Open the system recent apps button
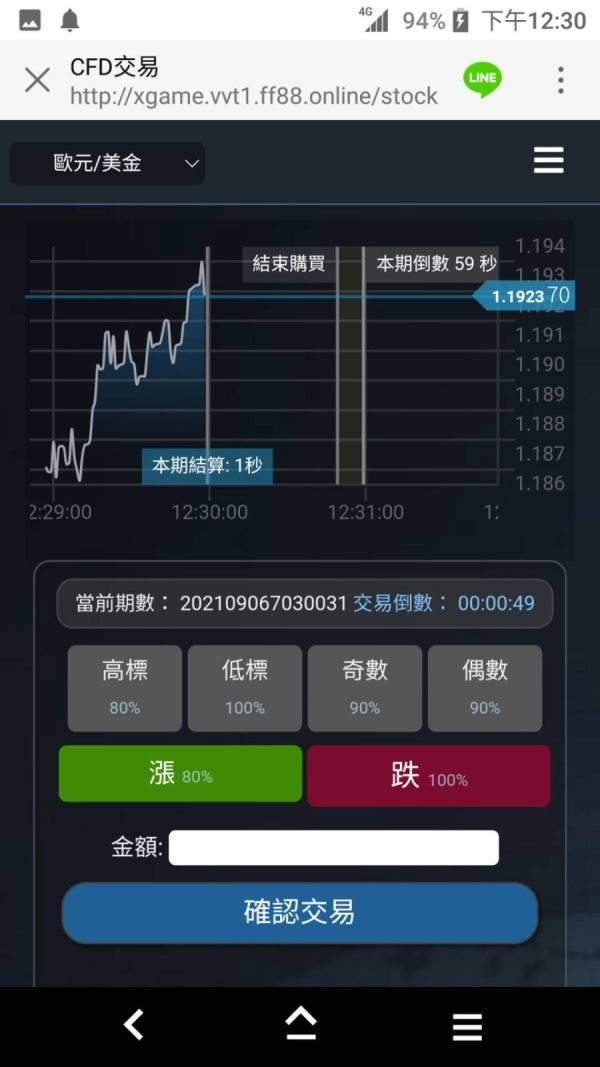Viewport: 600px width, 1067px height. pos(467,1026)
